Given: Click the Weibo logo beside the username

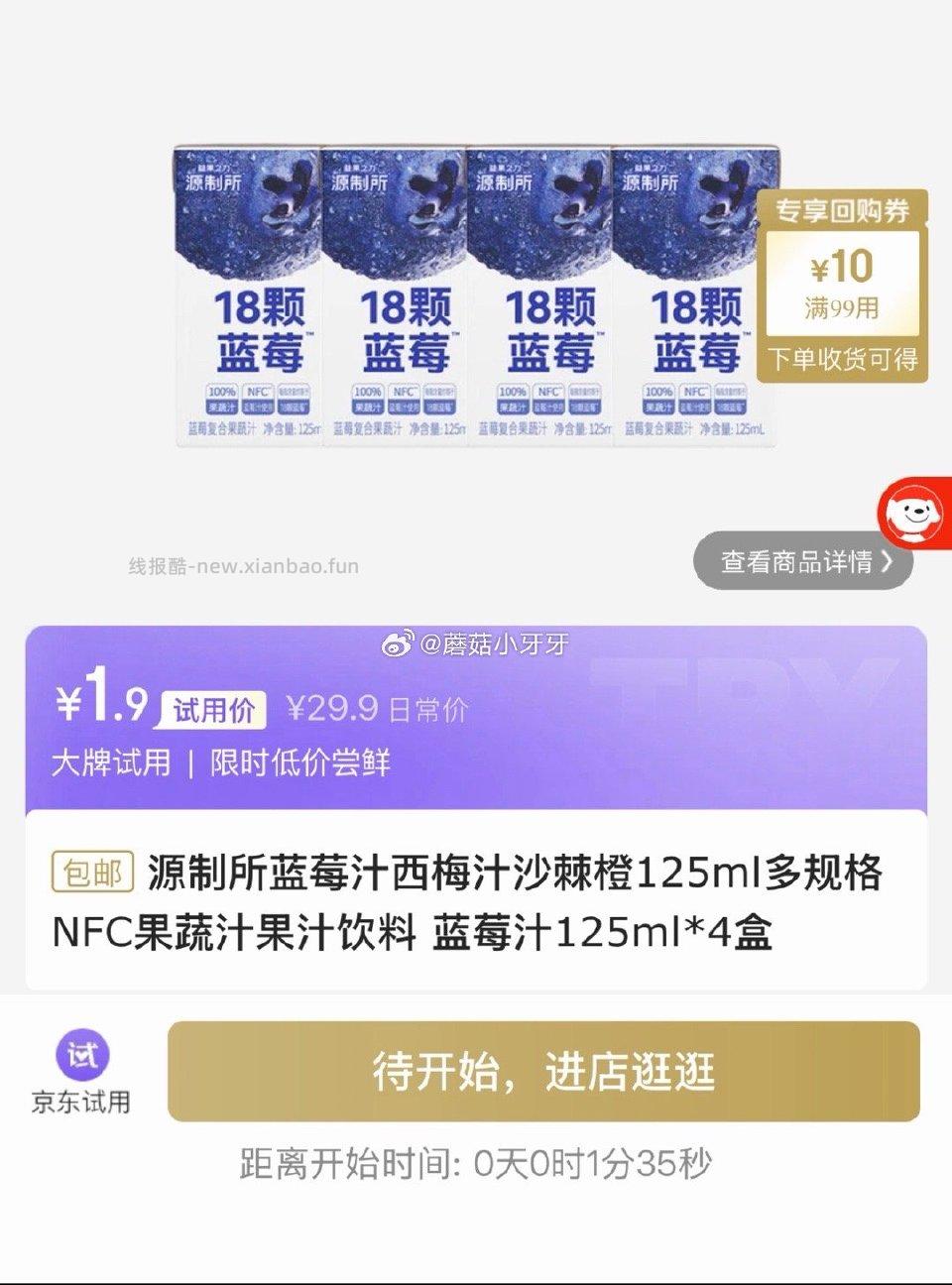Looking at the screenshot, I should pyautogui.click(x=395, y=644).
